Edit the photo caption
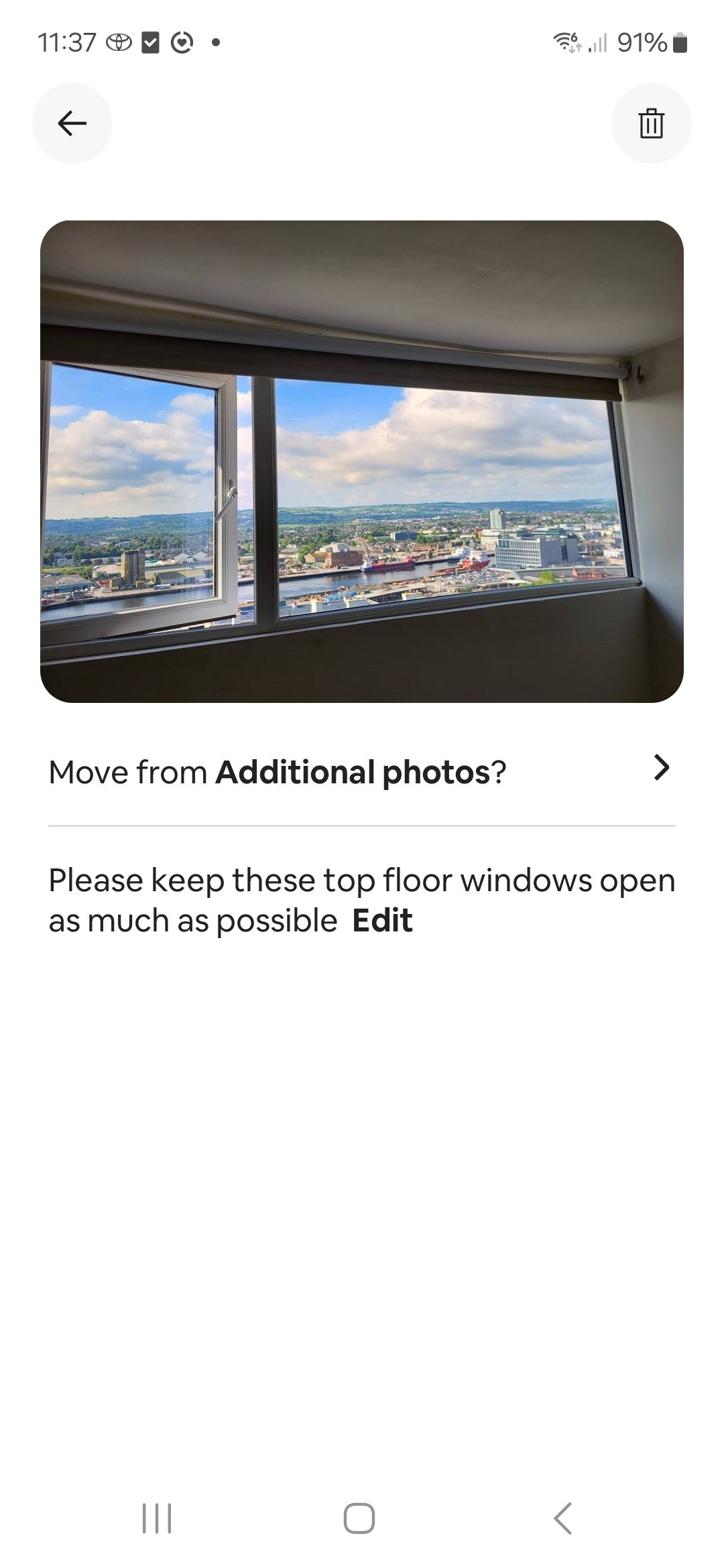The width and height of the screenshot is (724, 1568). pos(382,921)
